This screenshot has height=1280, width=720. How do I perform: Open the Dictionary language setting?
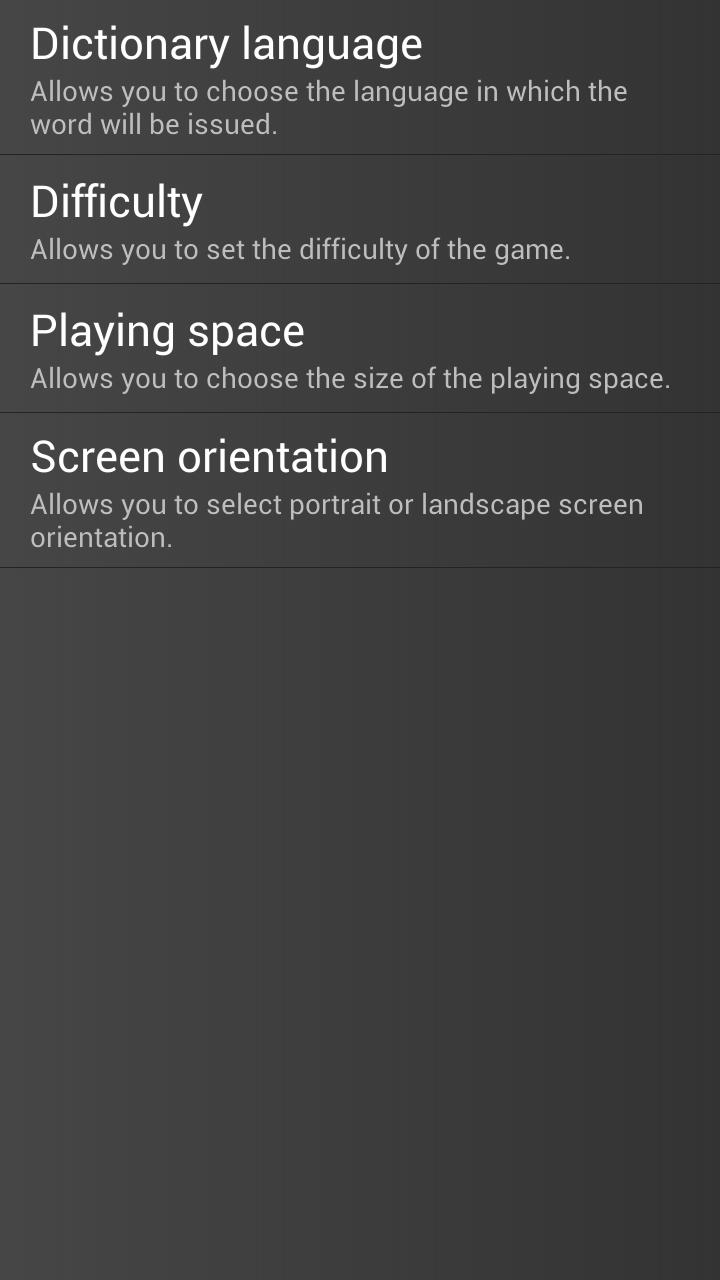[360, 78]
